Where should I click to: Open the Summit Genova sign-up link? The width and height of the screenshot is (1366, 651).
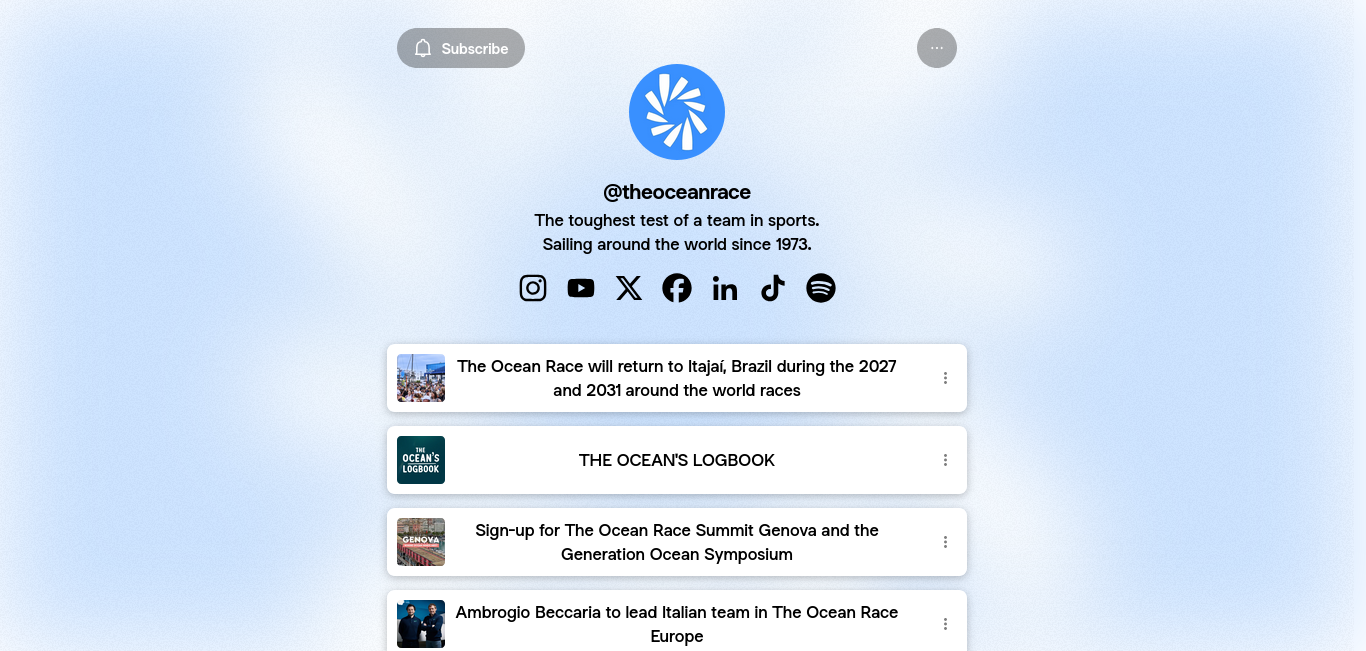(x=676, y=542)
